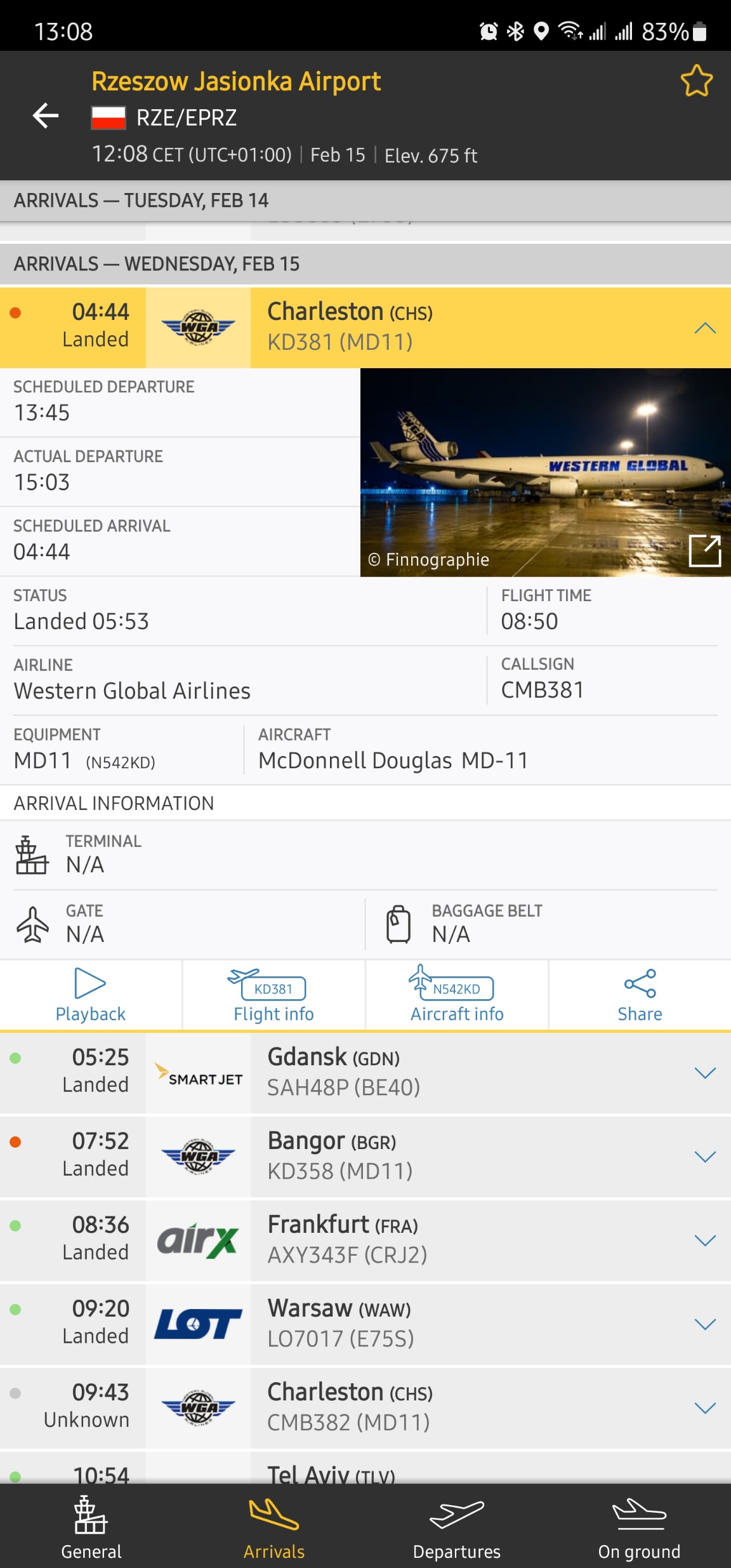Open the On ground tab

639,1527
